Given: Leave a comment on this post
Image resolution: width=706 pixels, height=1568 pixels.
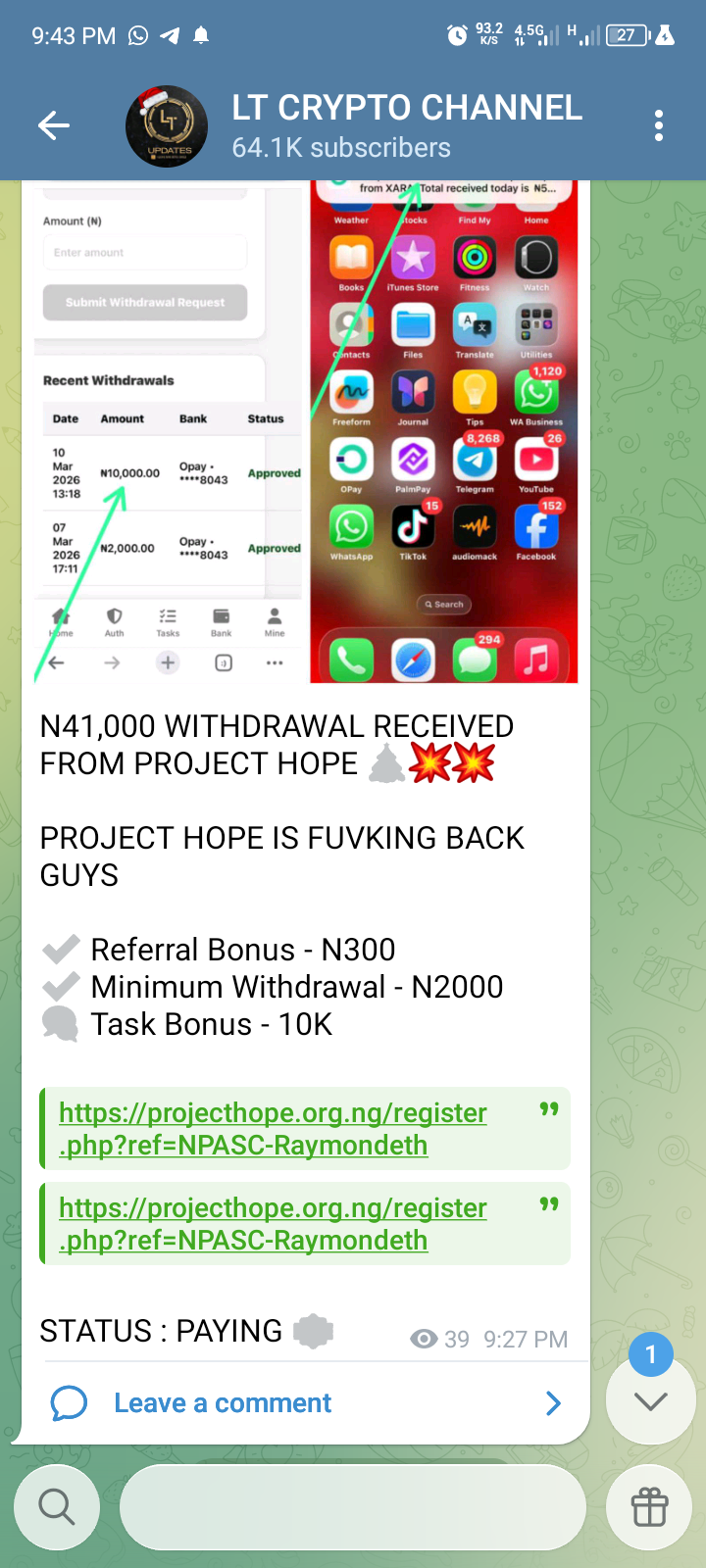Looking at the screenshot, I should [222, 1403].
